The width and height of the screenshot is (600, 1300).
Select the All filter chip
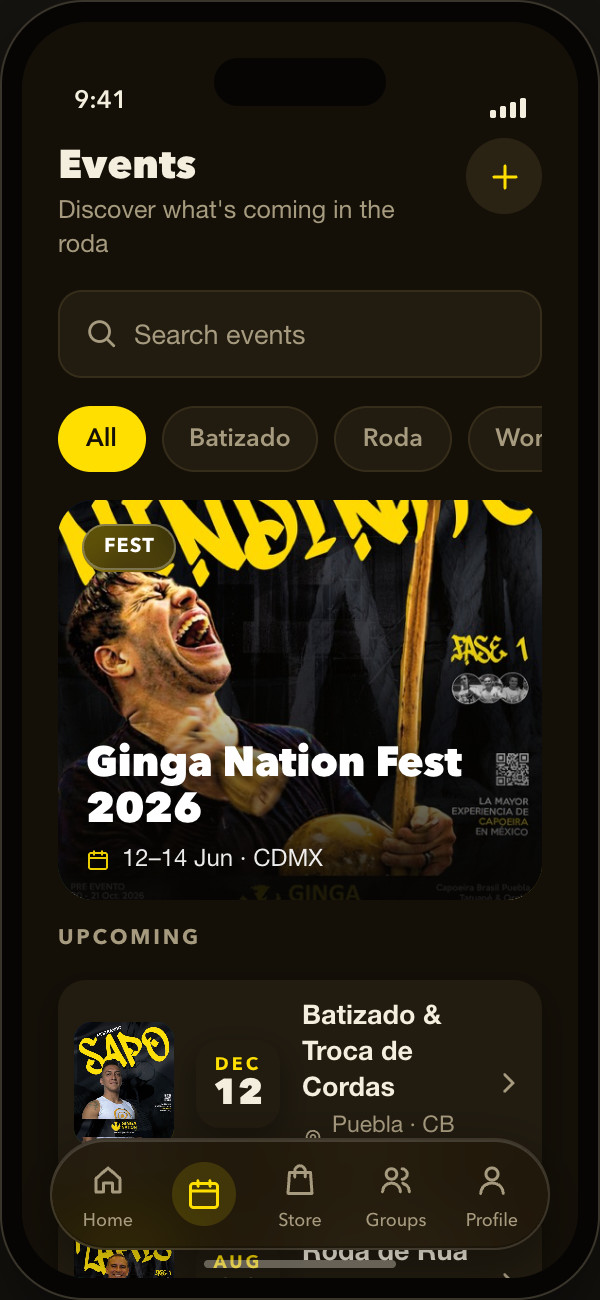(102, 438)
